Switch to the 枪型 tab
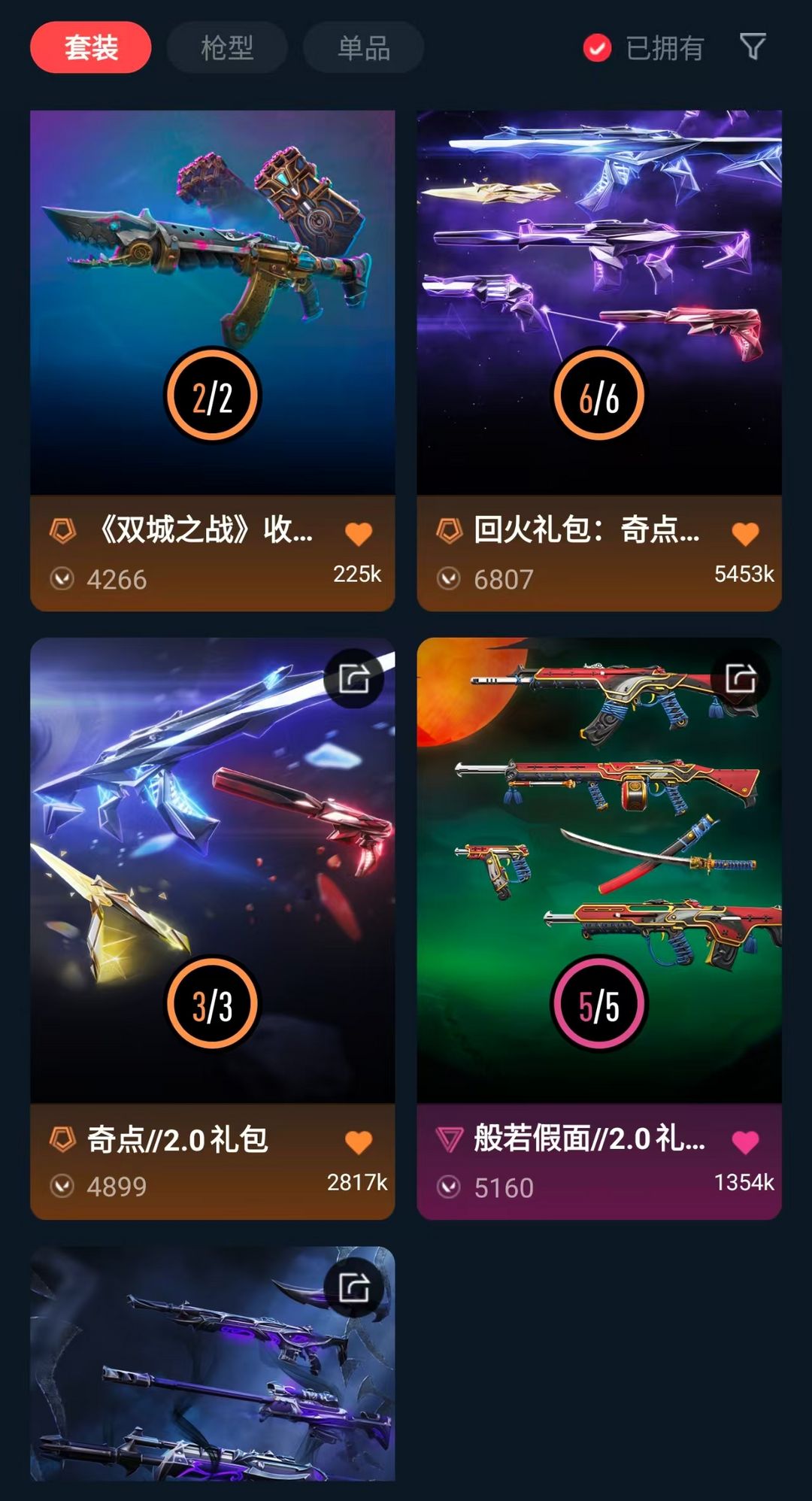 click(x=227, y=47)
